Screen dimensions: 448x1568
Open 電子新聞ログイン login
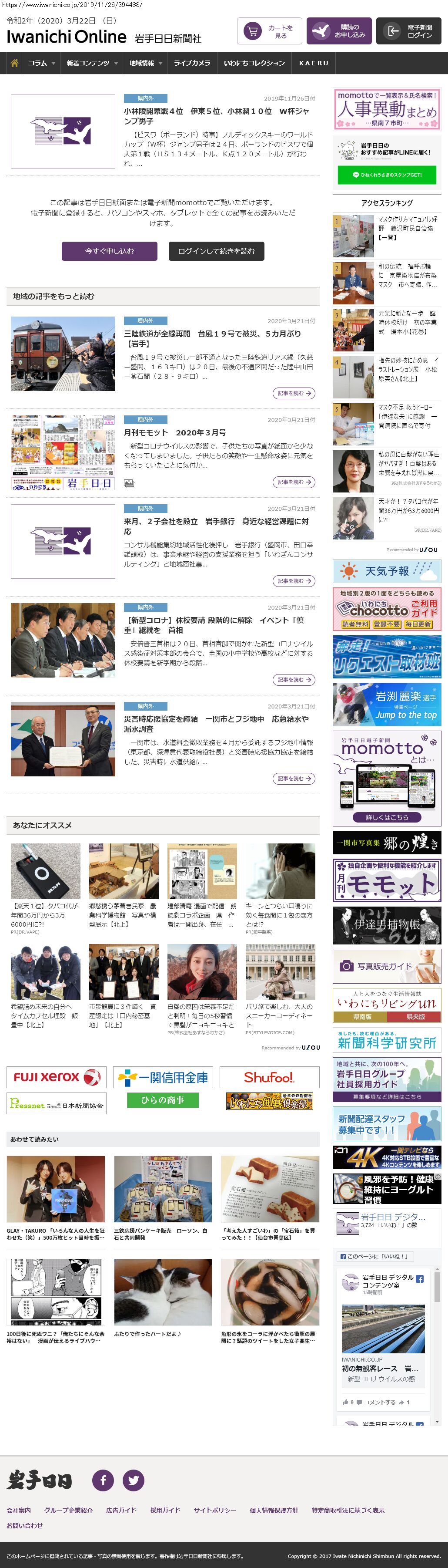[x=408, y=31]
